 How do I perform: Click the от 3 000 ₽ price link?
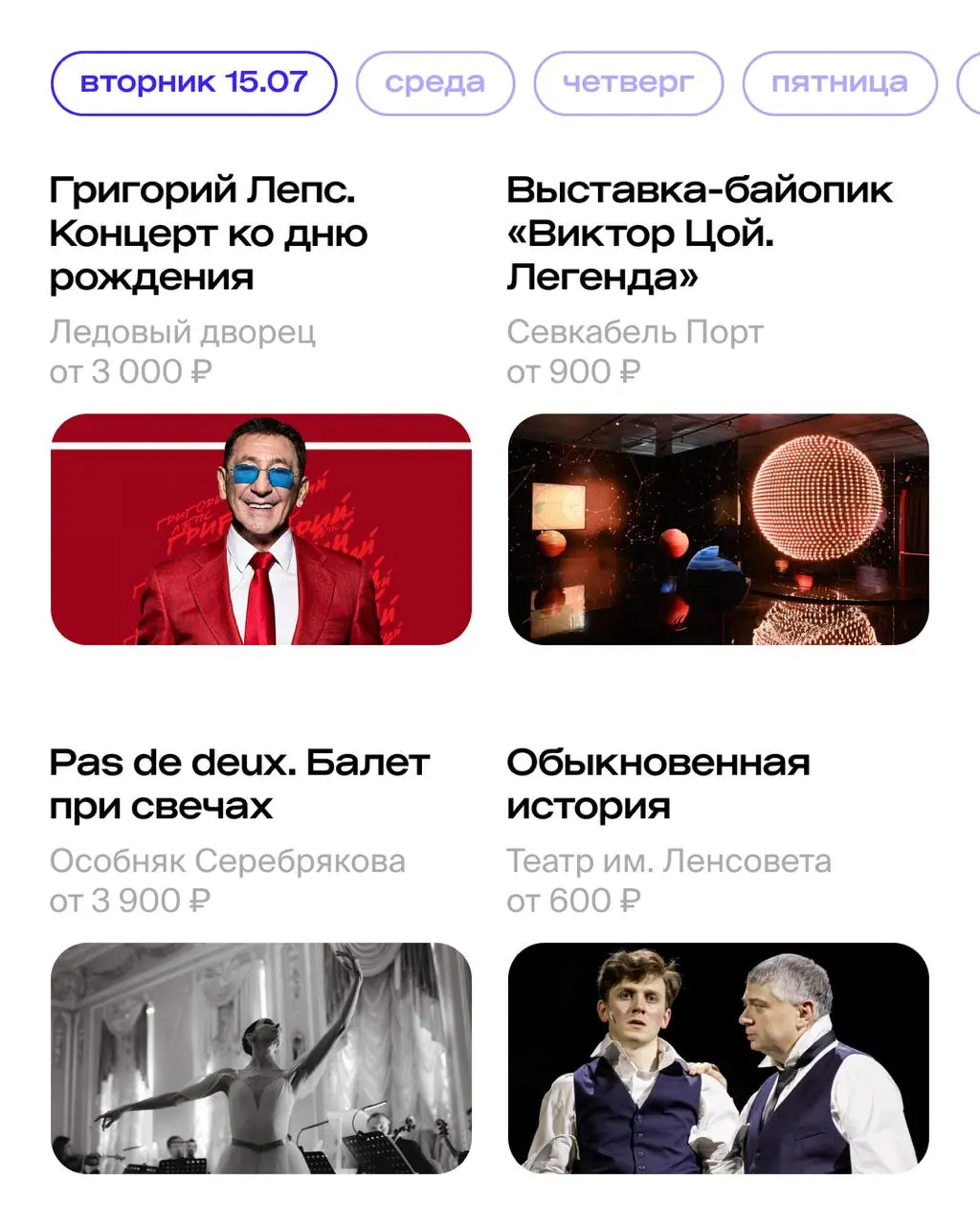pos(136,371)
